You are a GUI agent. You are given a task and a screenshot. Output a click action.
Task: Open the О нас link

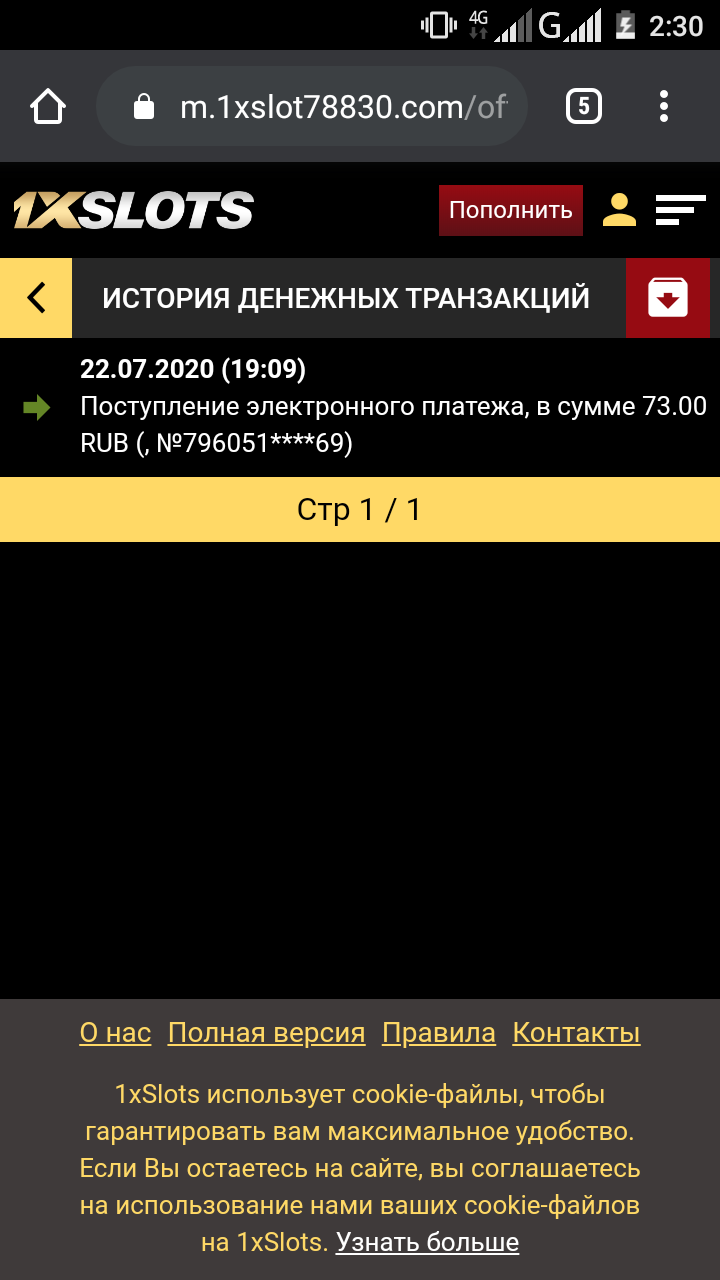point(114,1032)
